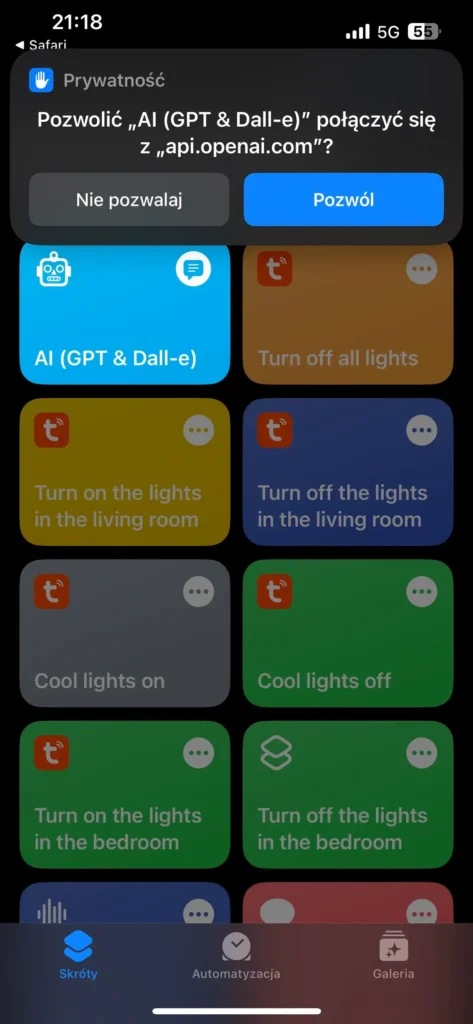Run the Cool lights on shortcut

pos(125,633)
